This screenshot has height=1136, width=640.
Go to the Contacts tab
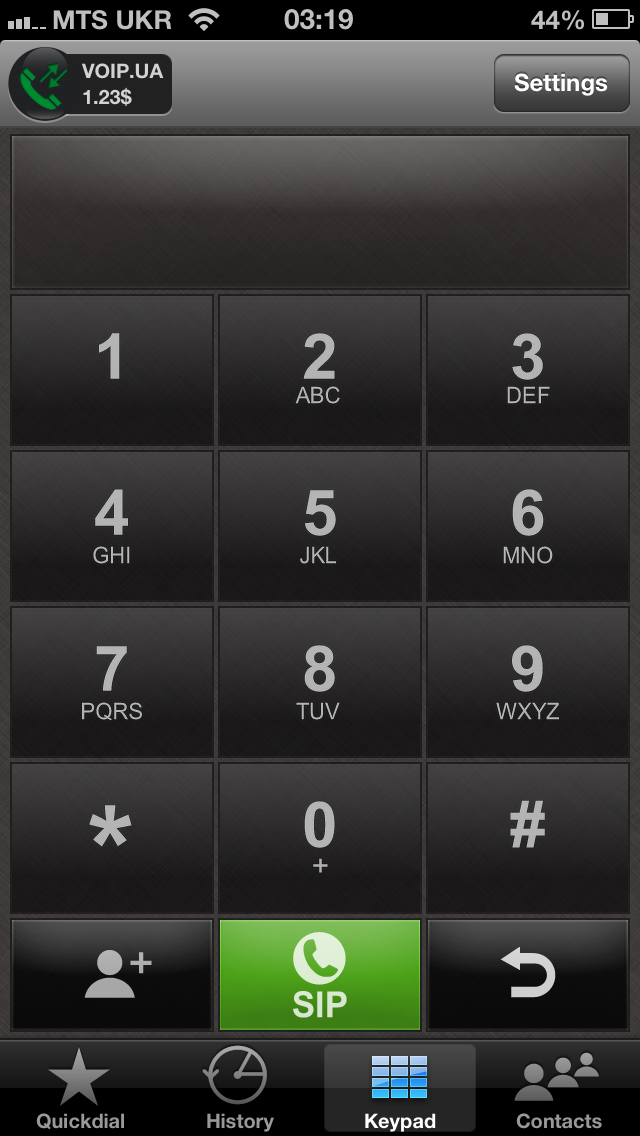pos(558,1090)
